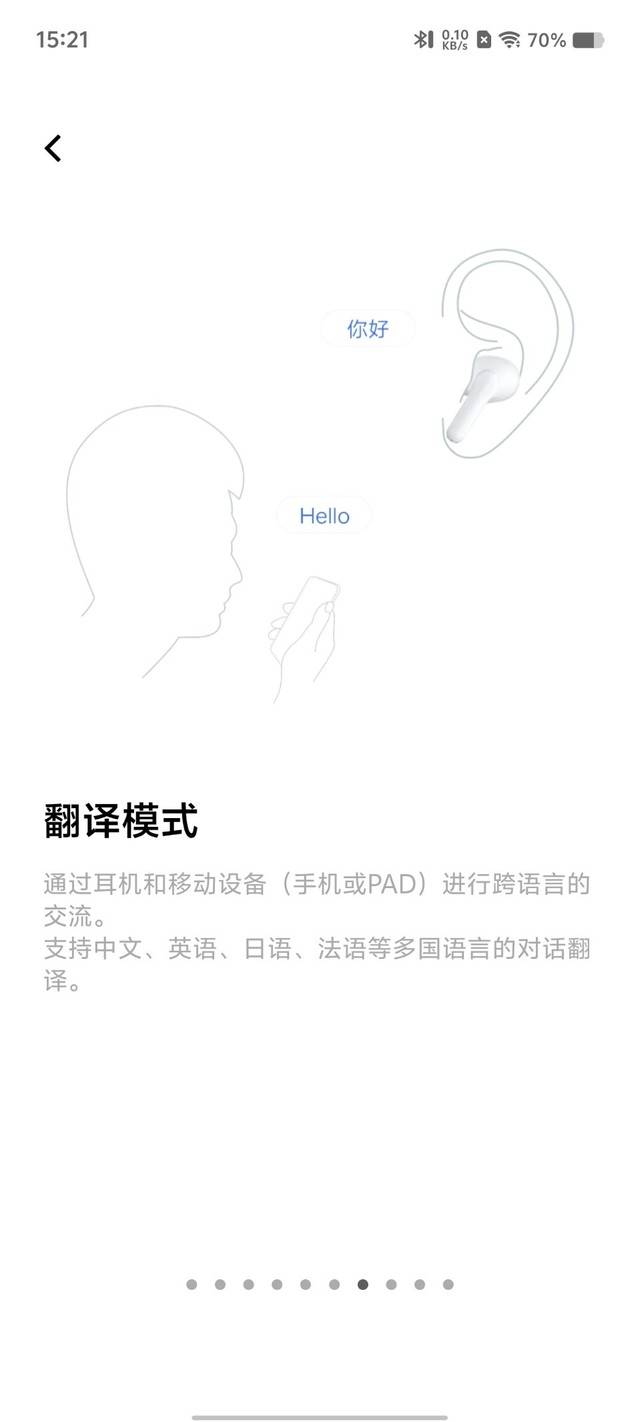Go back using the top-left arrow
Screen dimensions: 640x1422
[53, 148]
